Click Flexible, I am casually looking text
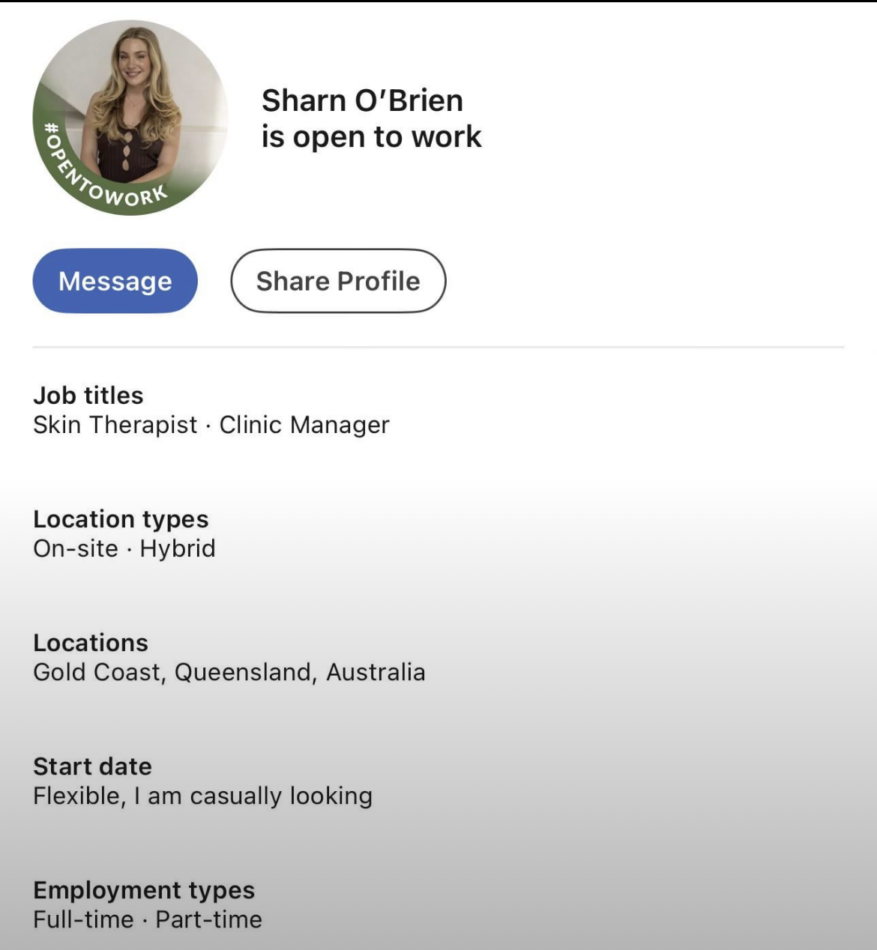The width and height of the screenshot is (877, 950). click(x=204, y=796)
